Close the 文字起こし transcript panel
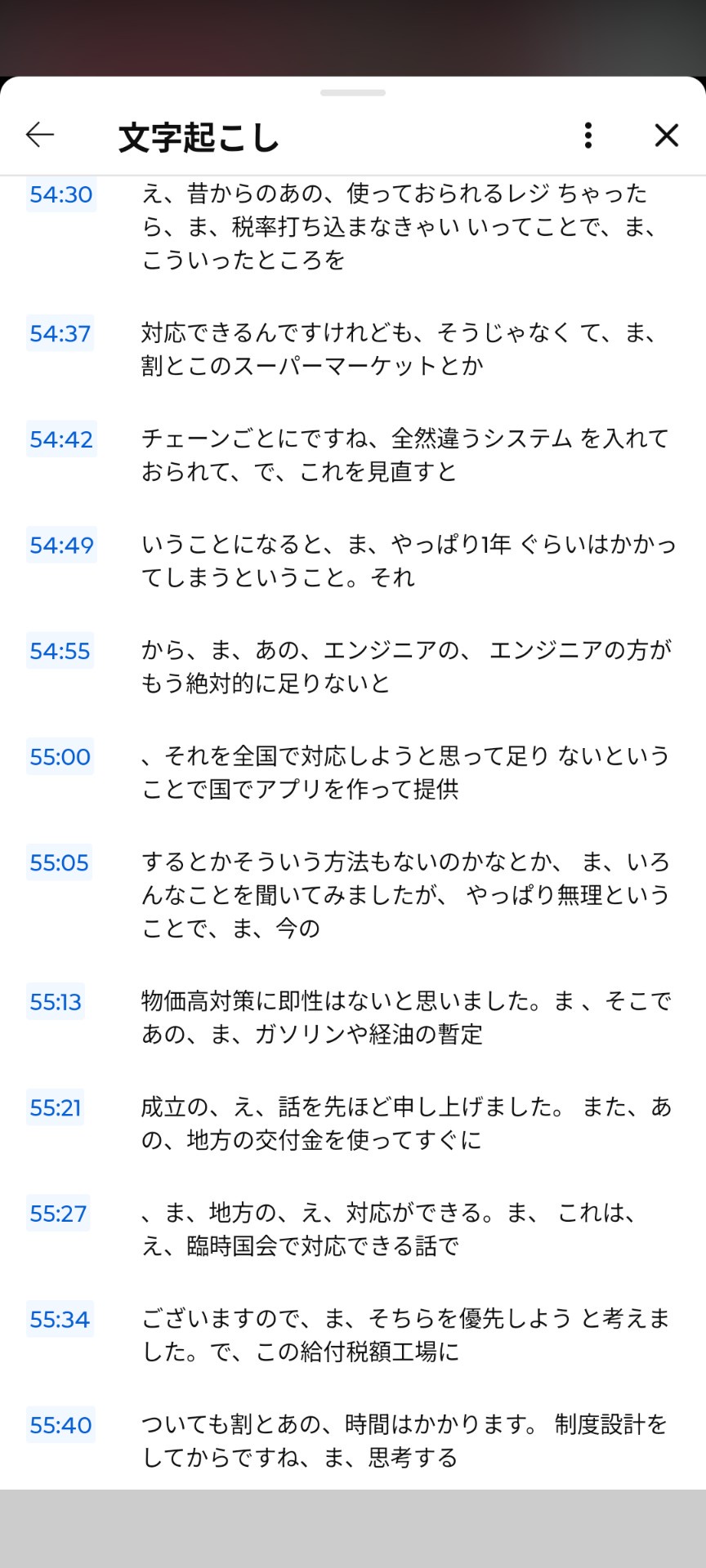Image resolution: width=706 pixels, height=1568 pixels. tap(667, 136)
